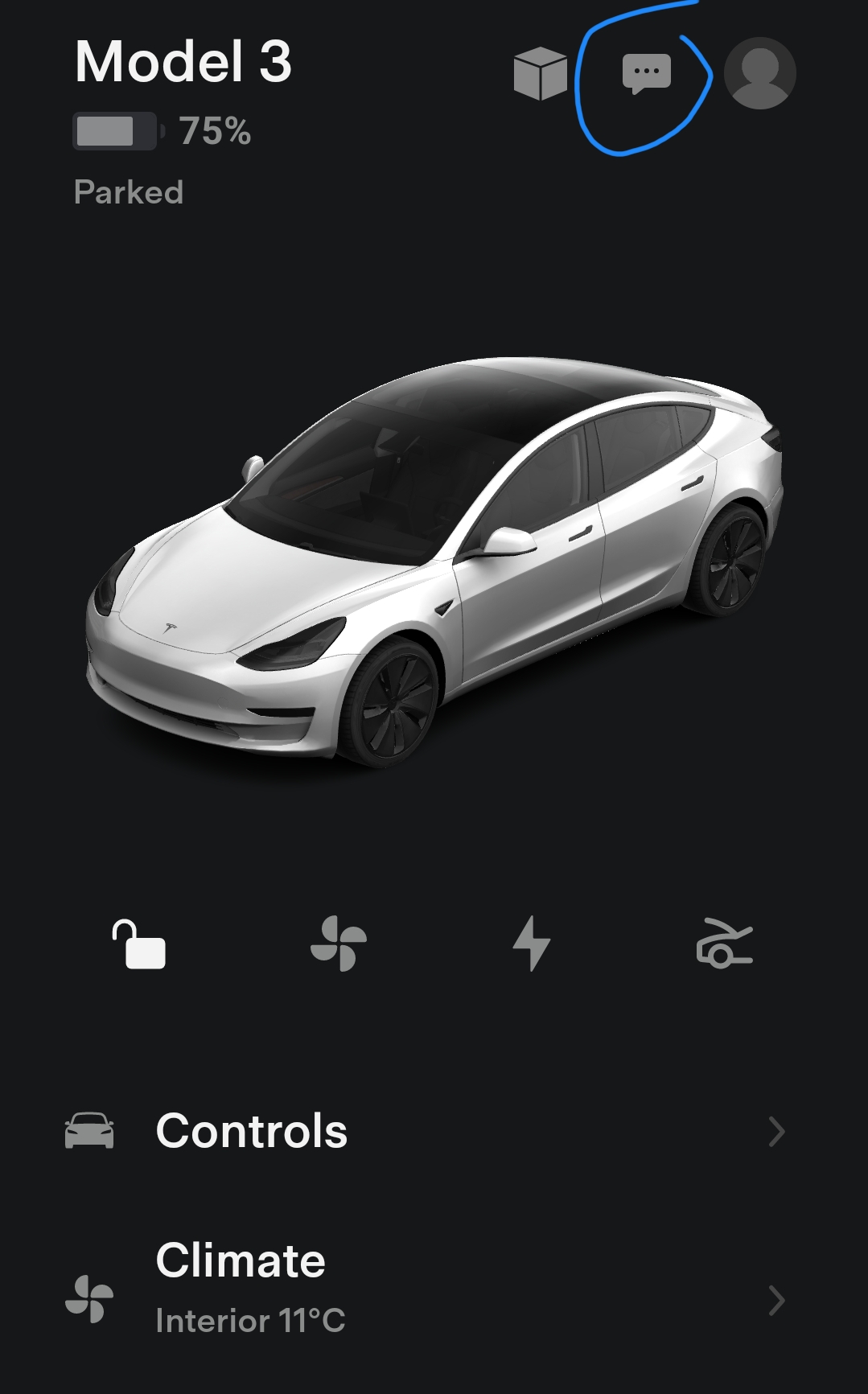Open the front trunk quick action
Viewport: 868px width, 1394px height.
(x=724, y=943)
